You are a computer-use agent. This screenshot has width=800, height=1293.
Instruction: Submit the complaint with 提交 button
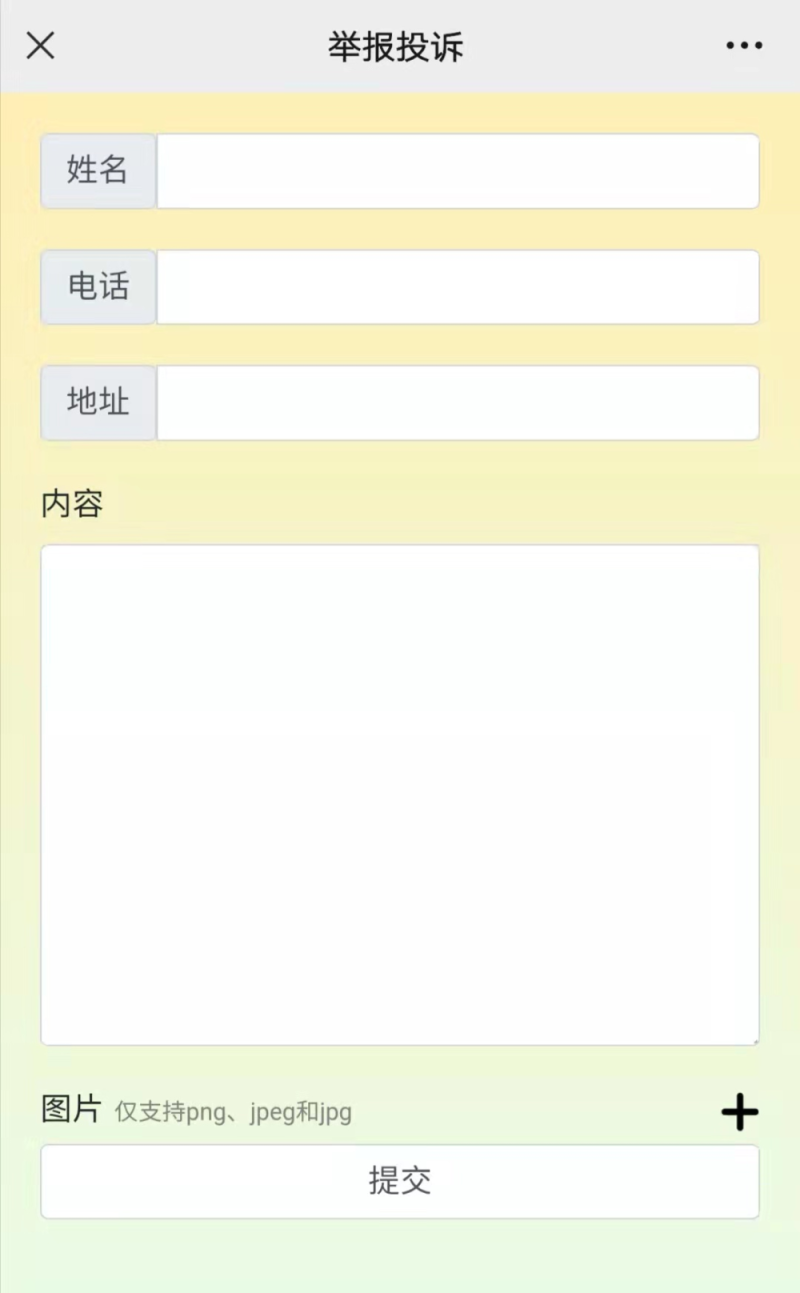400,1182
